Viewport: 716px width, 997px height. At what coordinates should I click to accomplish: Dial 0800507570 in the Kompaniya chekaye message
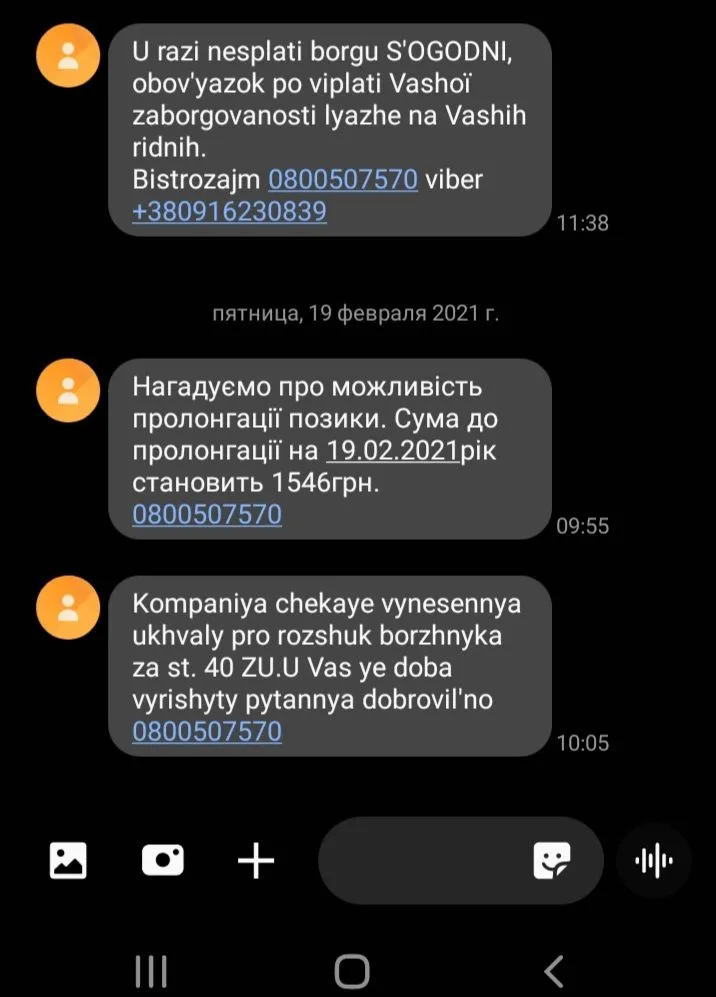(207, 732)
